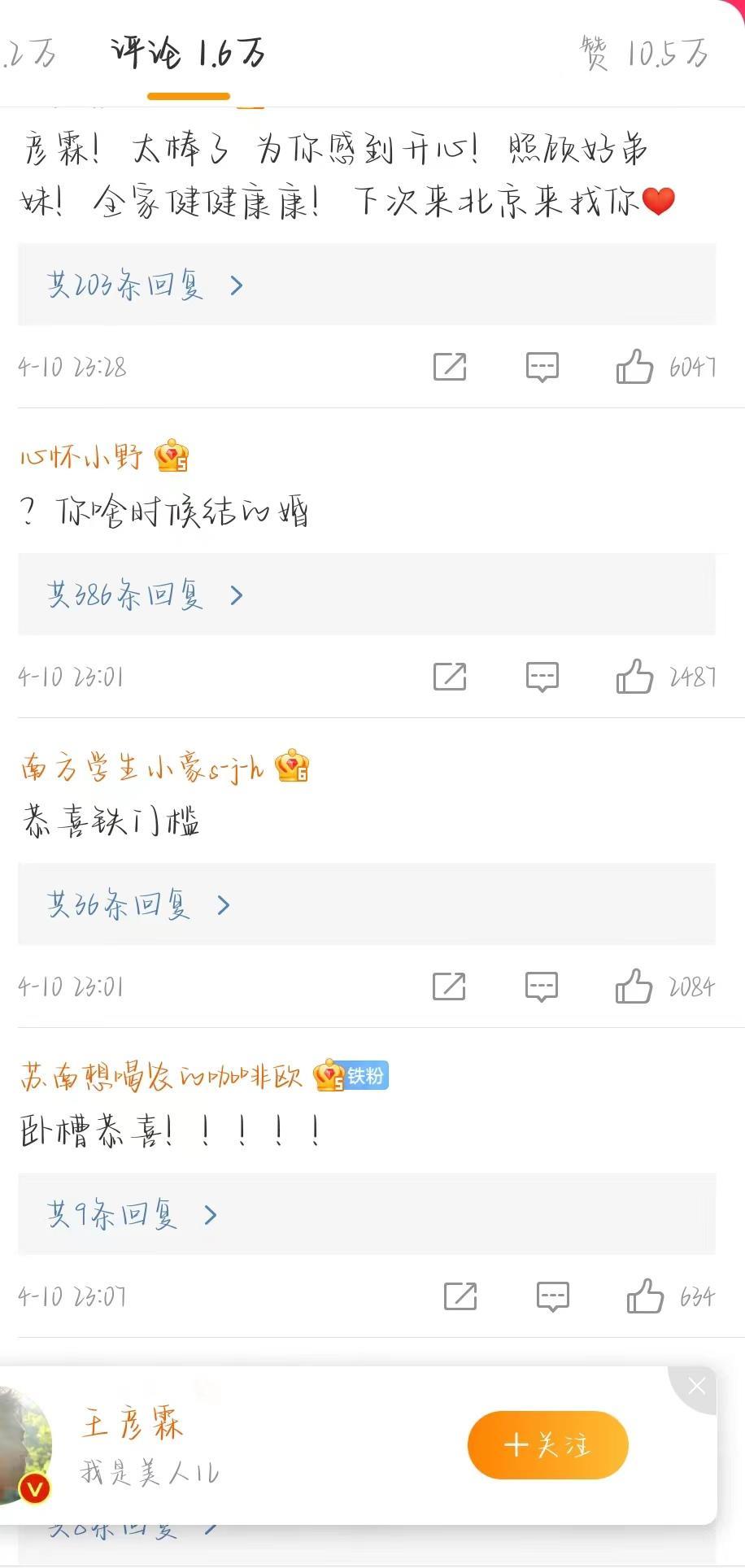Like 心怀小野's comment

click(635, 677)
